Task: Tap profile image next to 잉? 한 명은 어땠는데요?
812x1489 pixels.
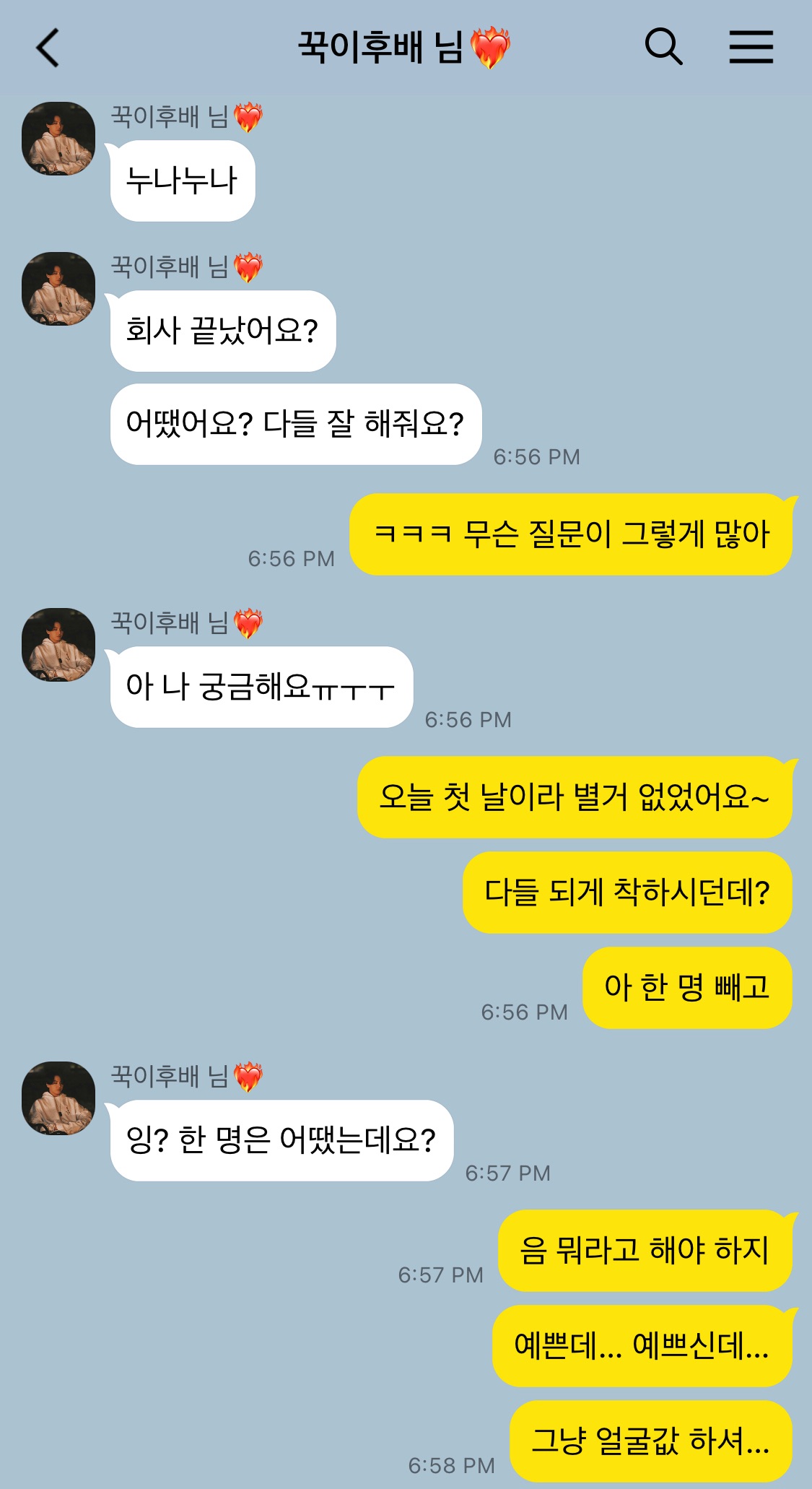Action: [58, 1098]
